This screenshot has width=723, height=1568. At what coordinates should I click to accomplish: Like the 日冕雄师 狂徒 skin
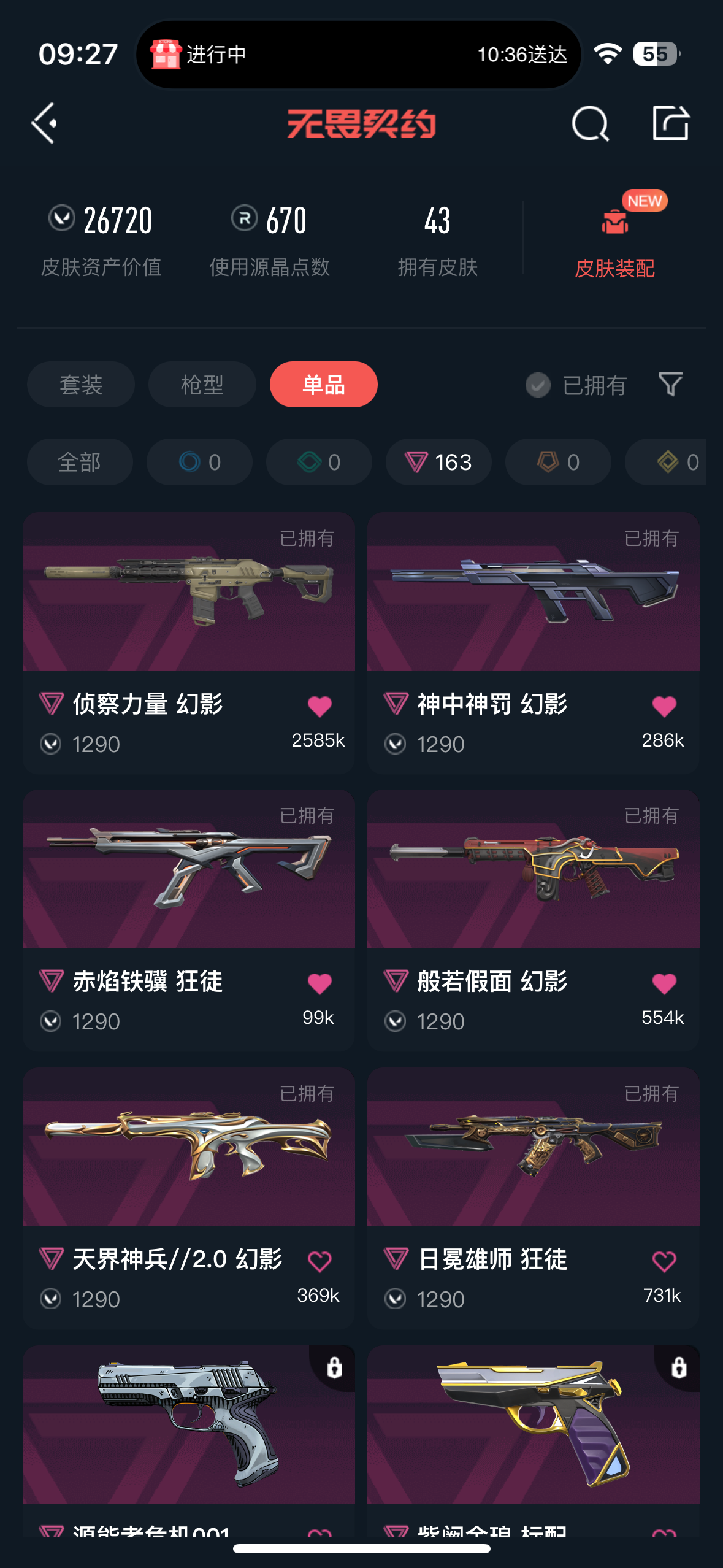tap(664, 1261)
